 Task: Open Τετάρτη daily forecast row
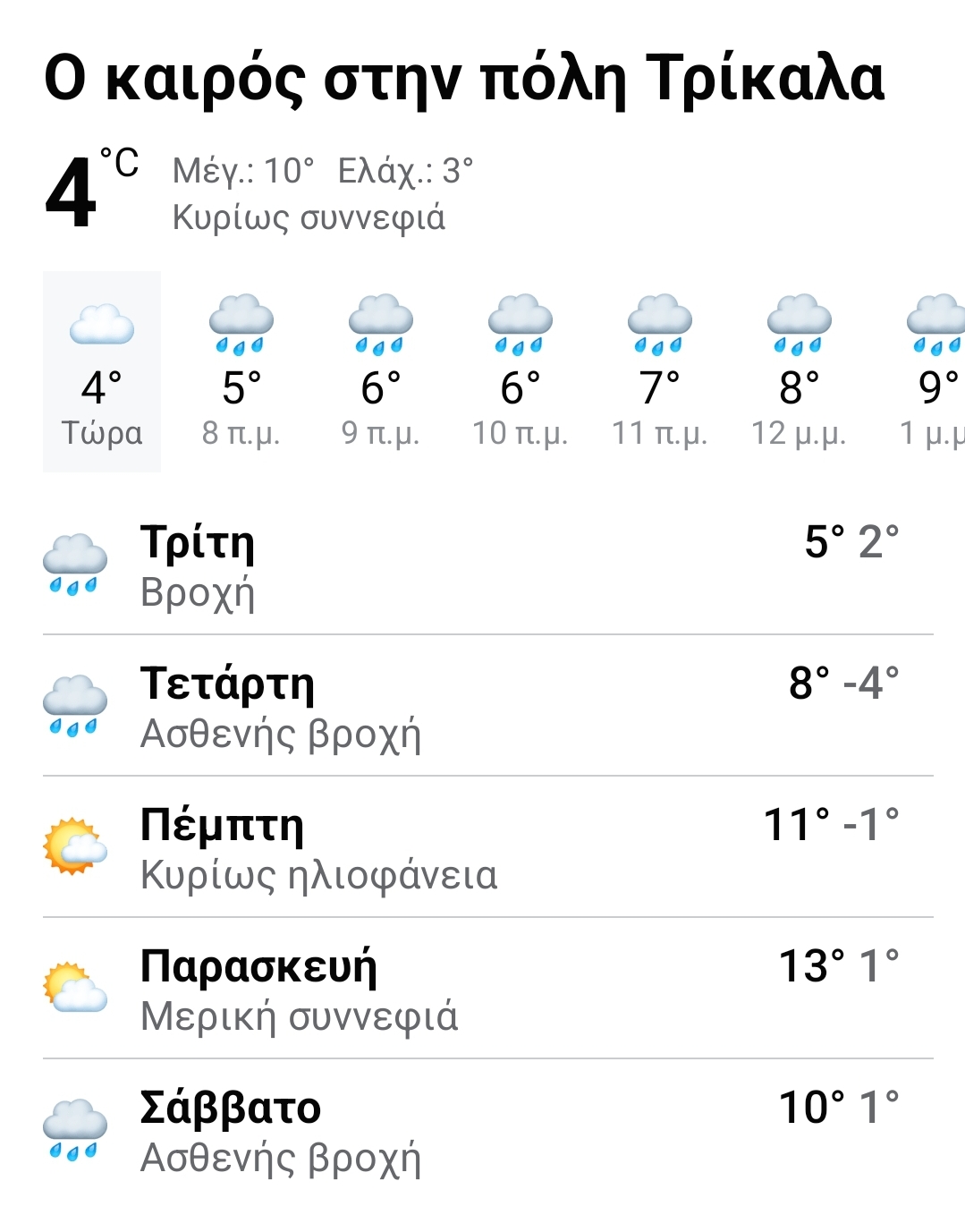click(x=487, y=707)
